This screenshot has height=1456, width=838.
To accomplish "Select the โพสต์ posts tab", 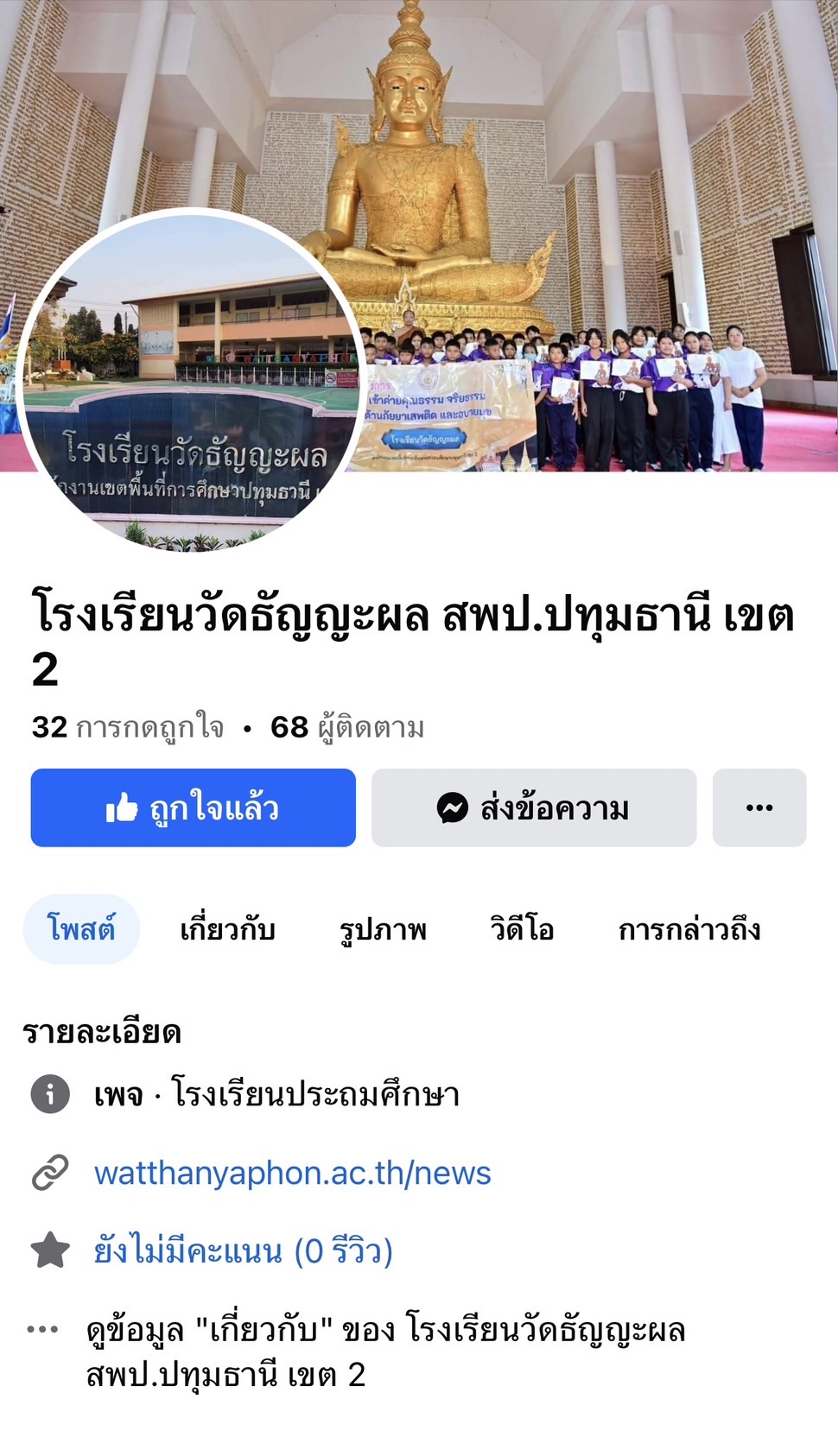I will (x=81, y=929).
